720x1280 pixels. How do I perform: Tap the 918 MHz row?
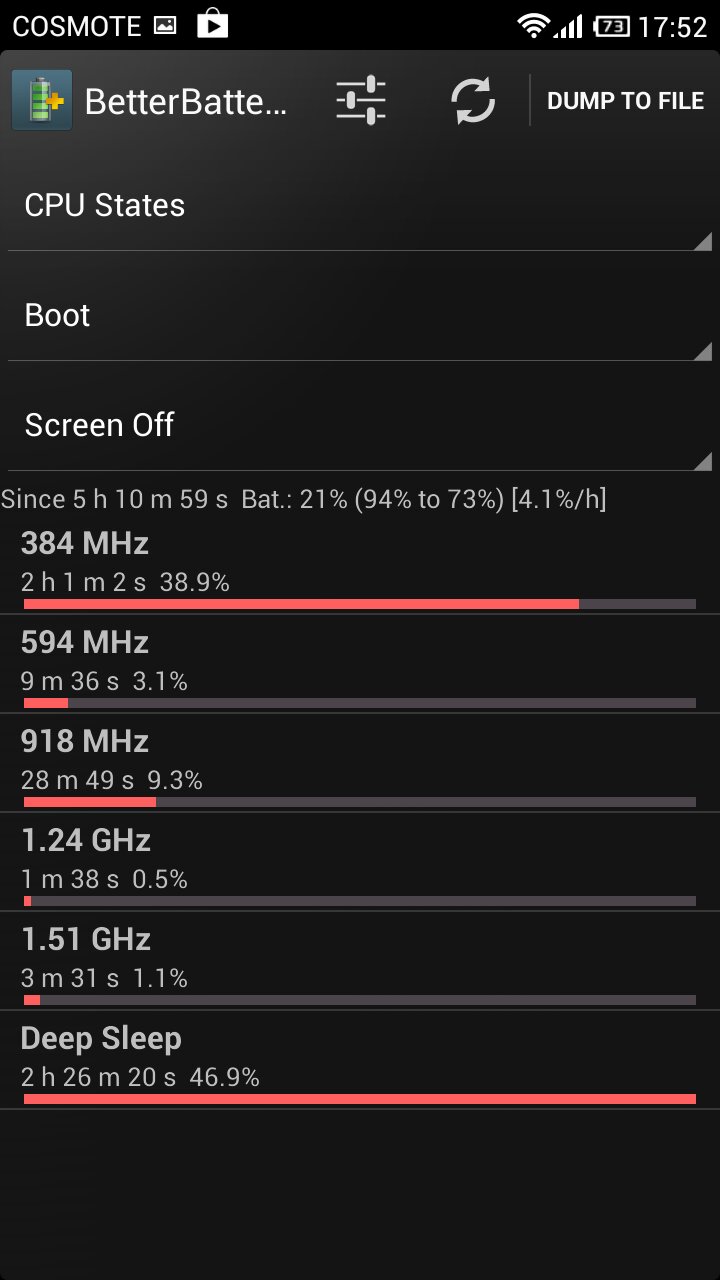pos(360,763)
